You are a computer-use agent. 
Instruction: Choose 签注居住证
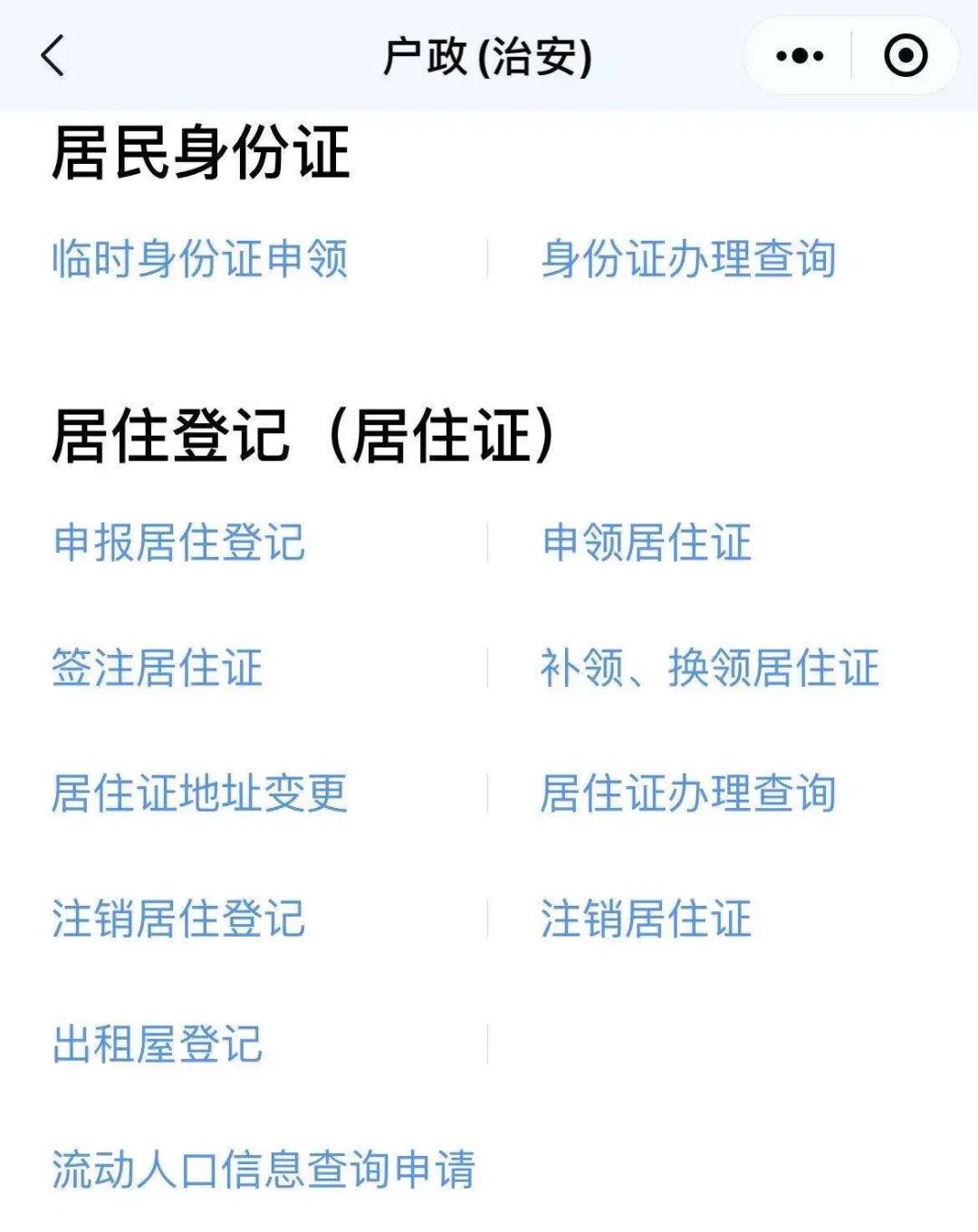[158, 669]
